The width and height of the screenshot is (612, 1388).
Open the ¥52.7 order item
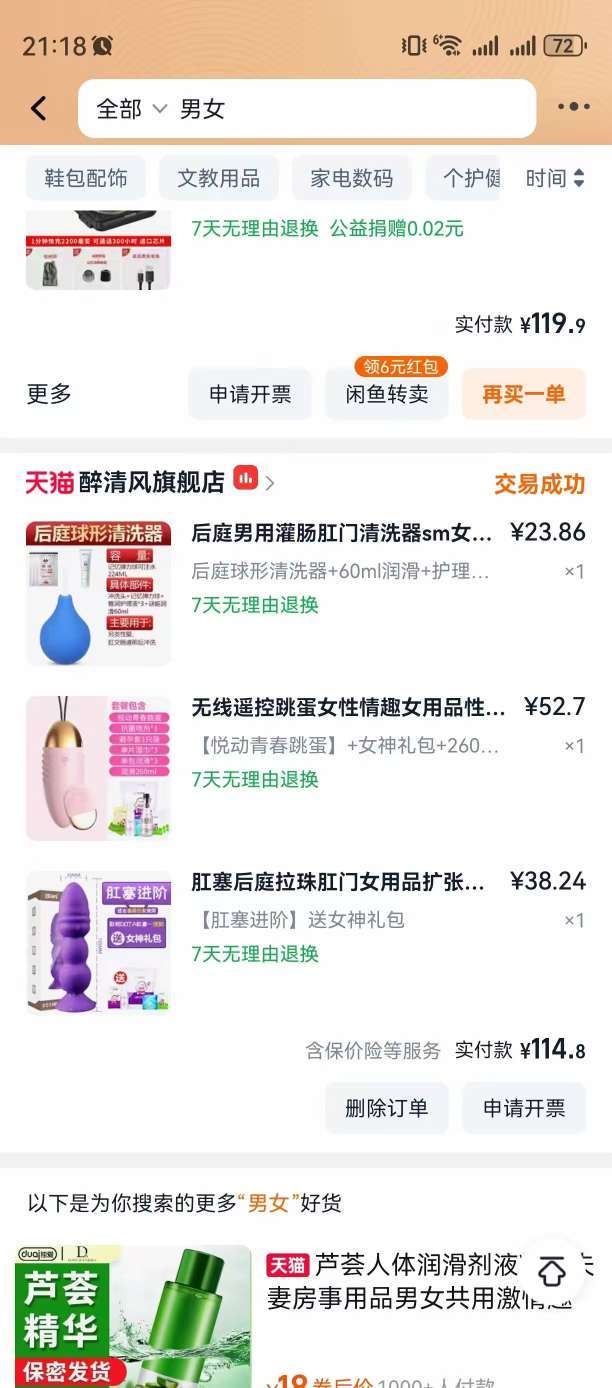[x=306, y=768]
